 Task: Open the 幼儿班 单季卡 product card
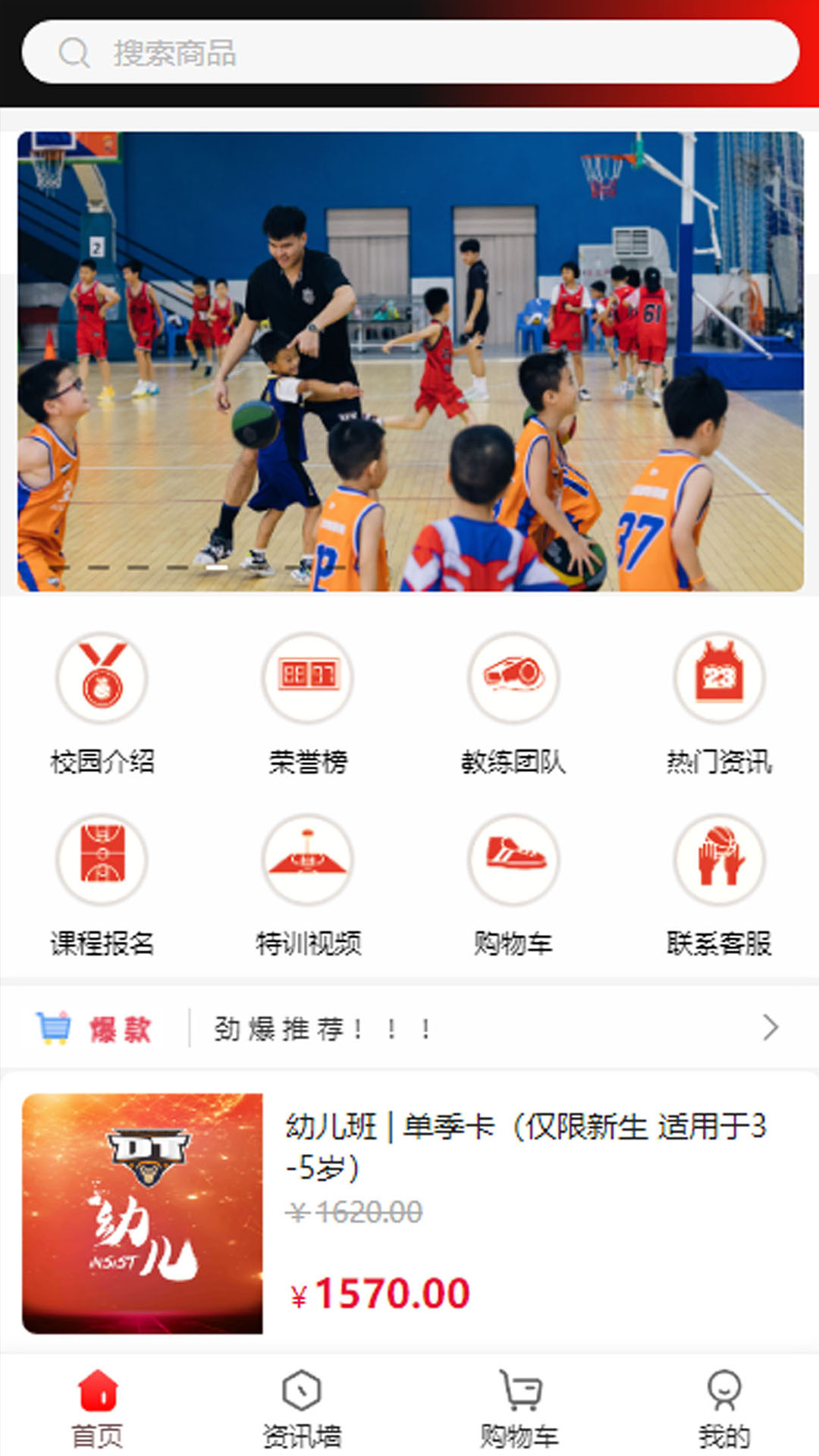[409, 1212]
